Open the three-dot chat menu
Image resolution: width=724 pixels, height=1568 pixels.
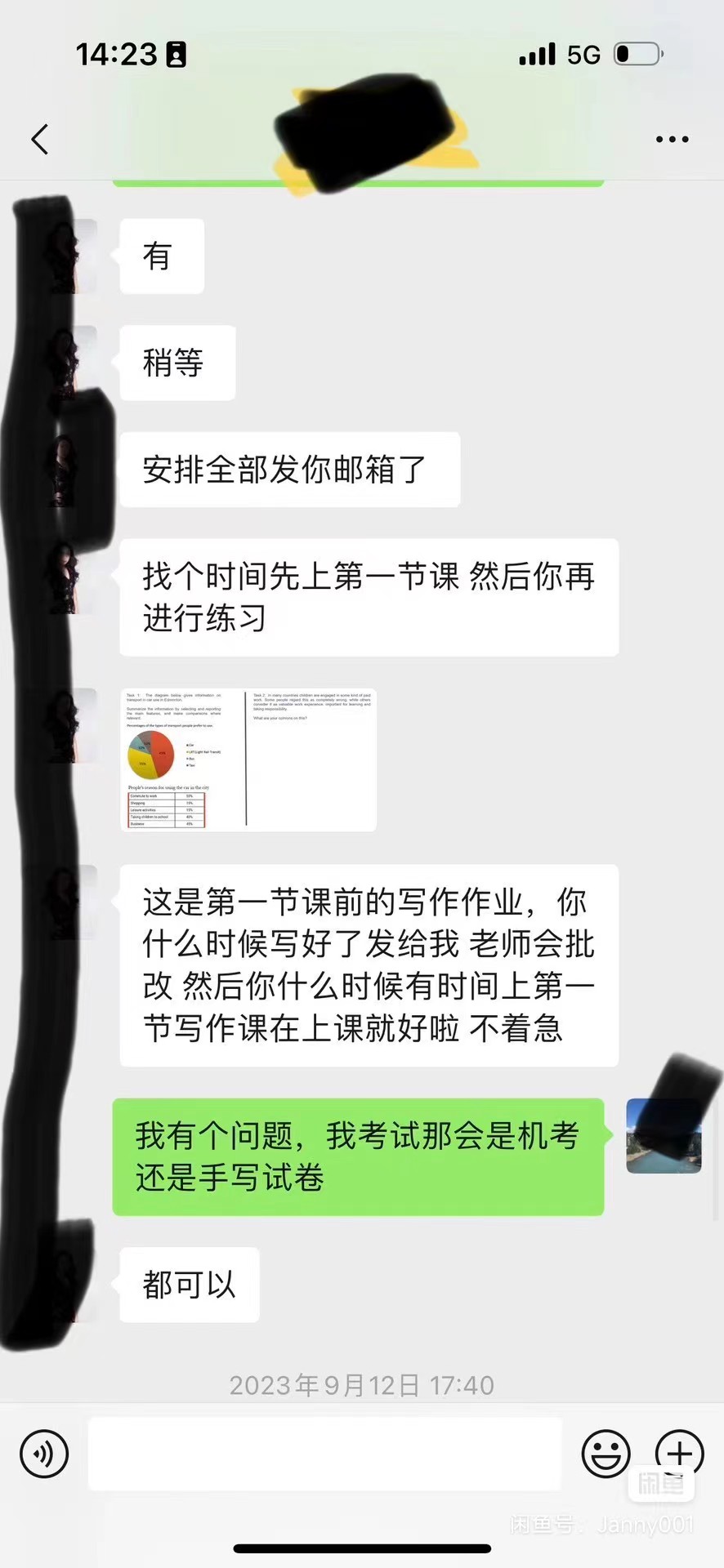point(672,140)
